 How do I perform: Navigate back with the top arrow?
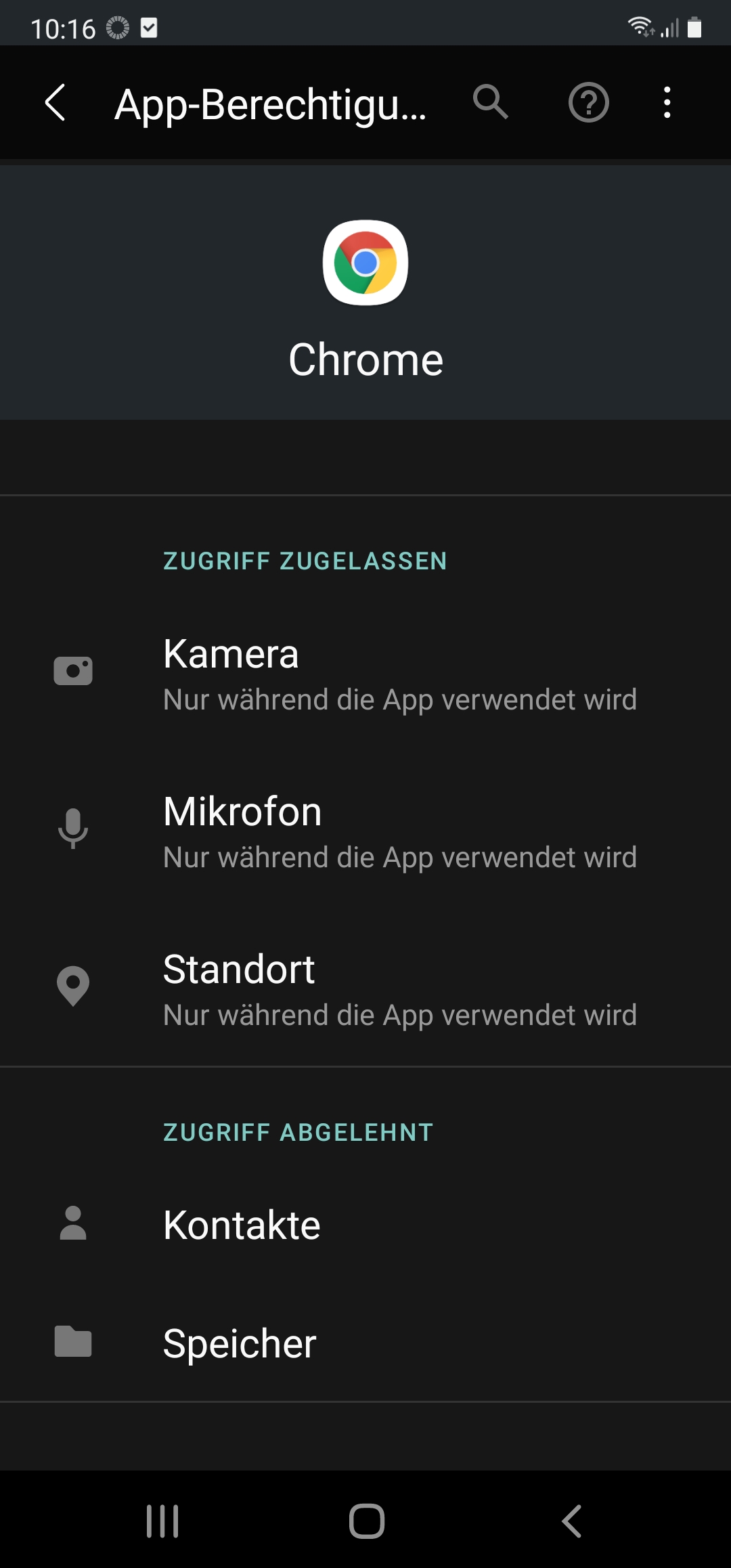pos(56,103)
